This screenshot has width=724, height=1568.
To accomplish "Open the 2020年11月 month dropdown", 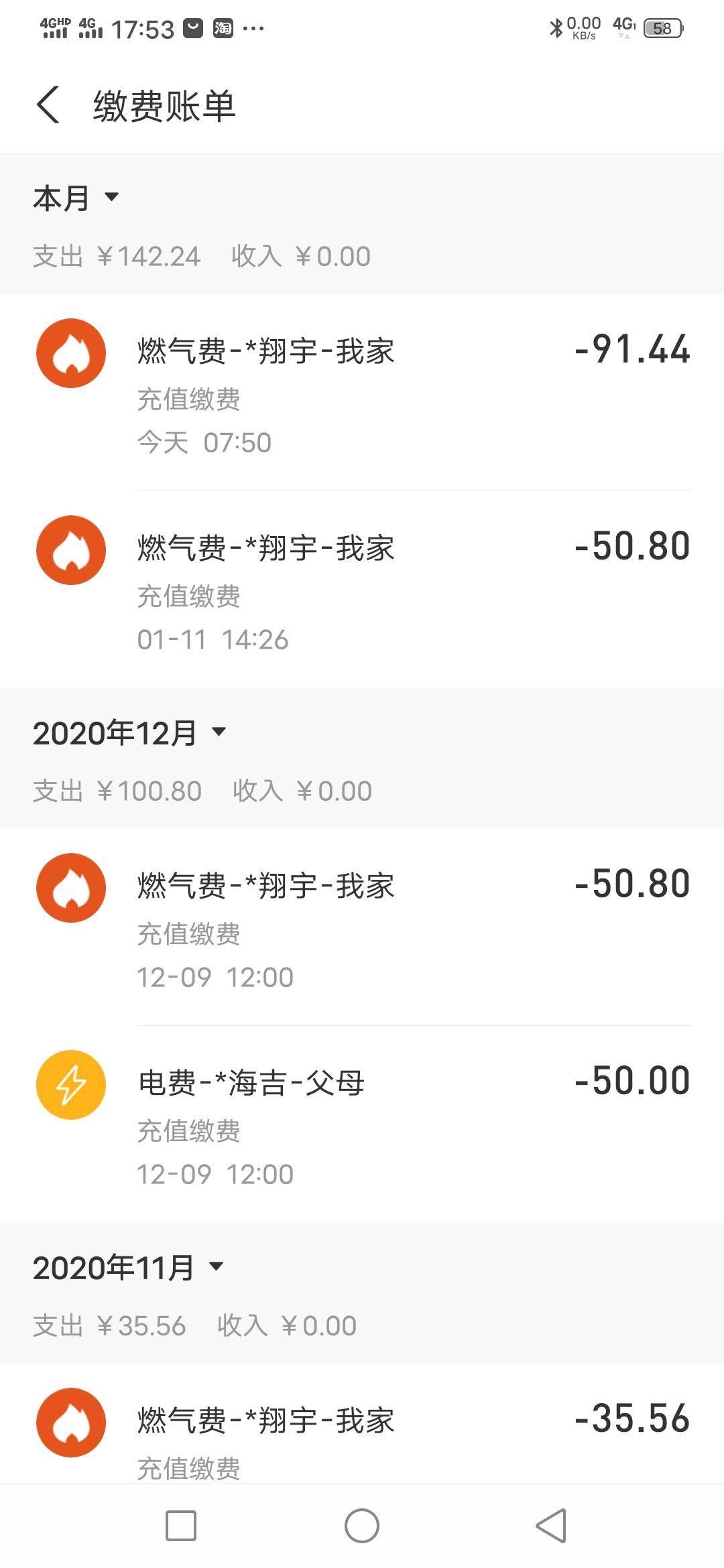I will [x=128, y=1267].
